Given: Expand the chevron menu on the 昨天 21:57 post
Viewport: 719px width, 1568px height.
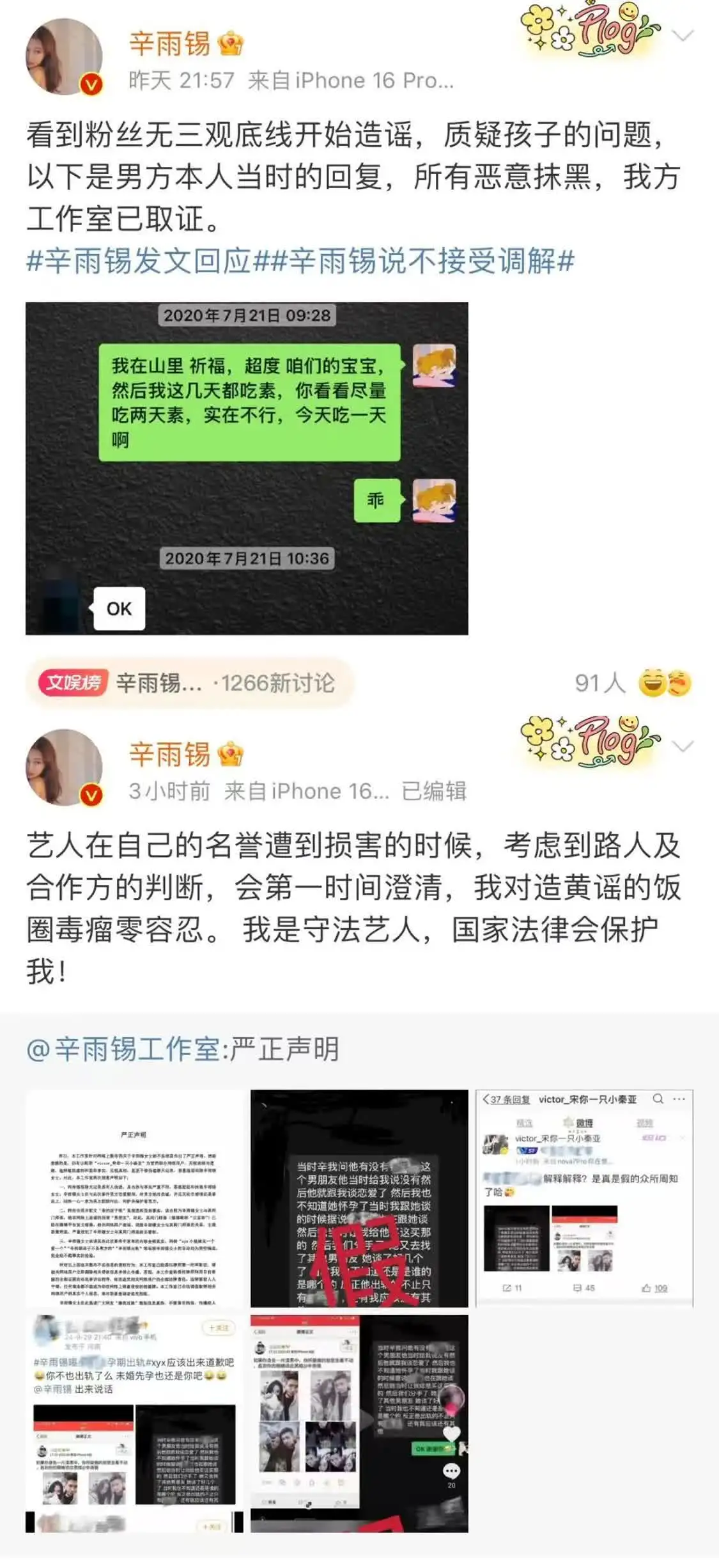Looking at the screenshot, I should [683, 36].
